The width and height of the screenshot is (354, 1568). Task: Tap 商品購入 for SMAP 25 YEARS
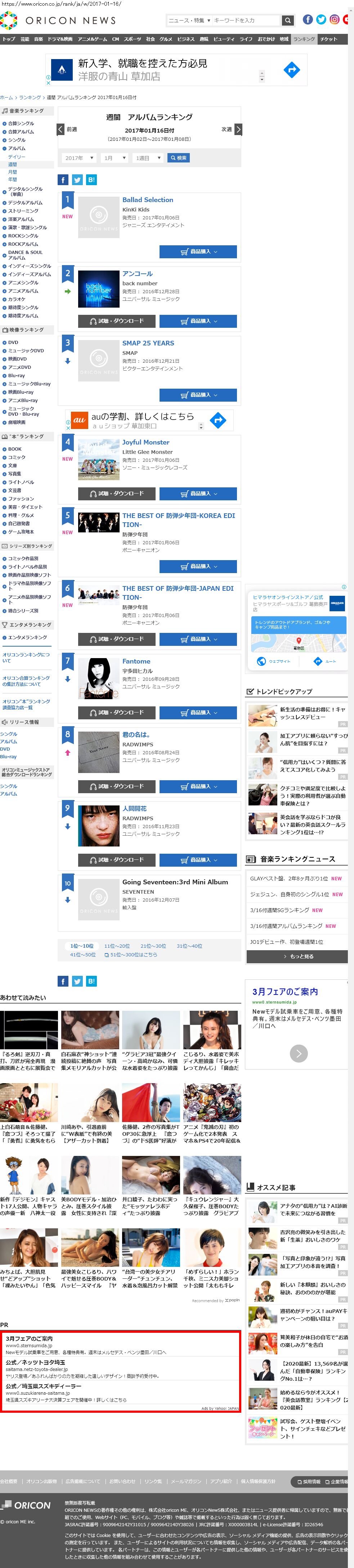click(x=198, y=394)
